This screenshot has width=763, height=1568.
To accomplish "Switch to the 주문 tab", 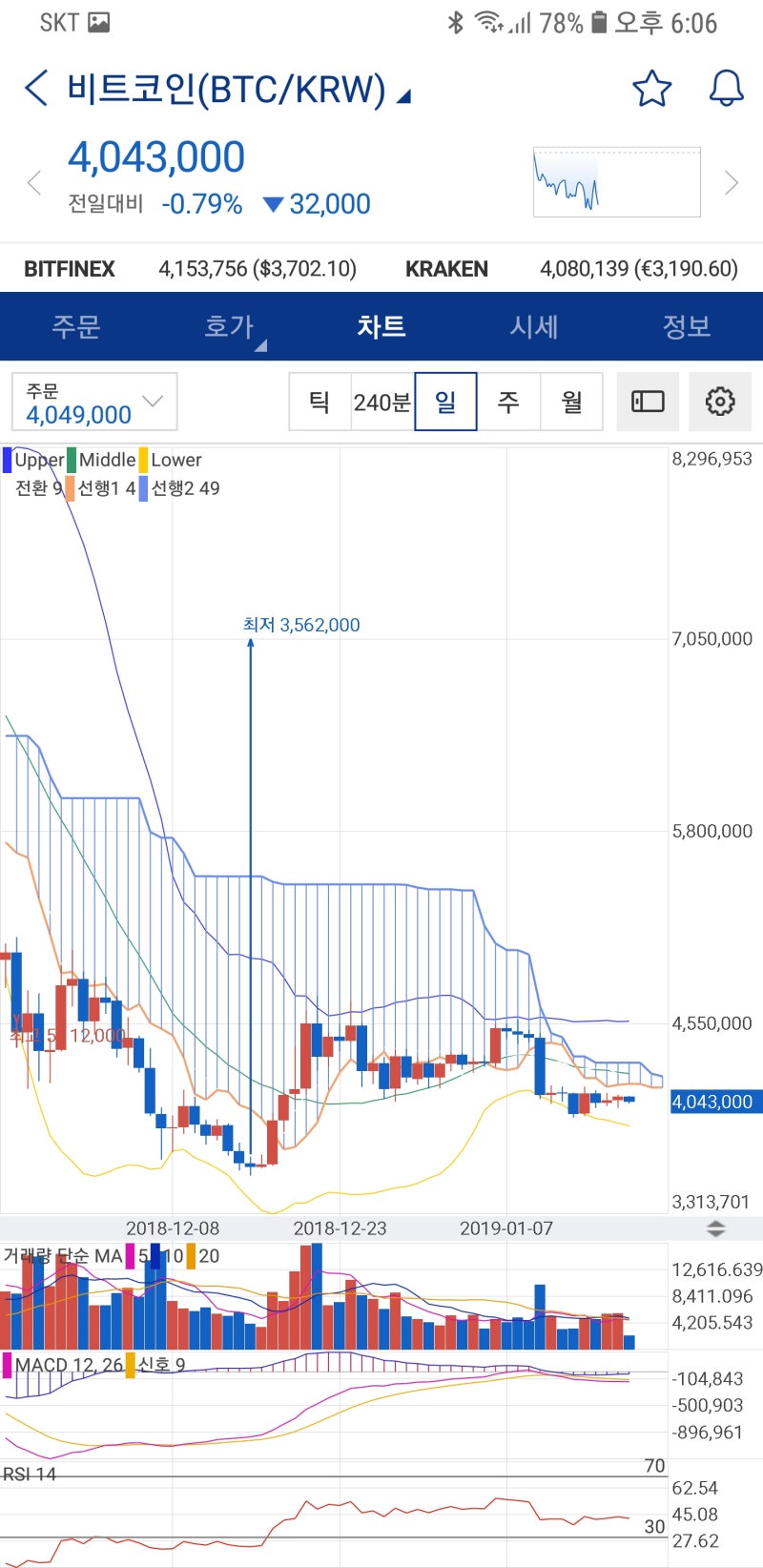I will (x=76, y=326).
